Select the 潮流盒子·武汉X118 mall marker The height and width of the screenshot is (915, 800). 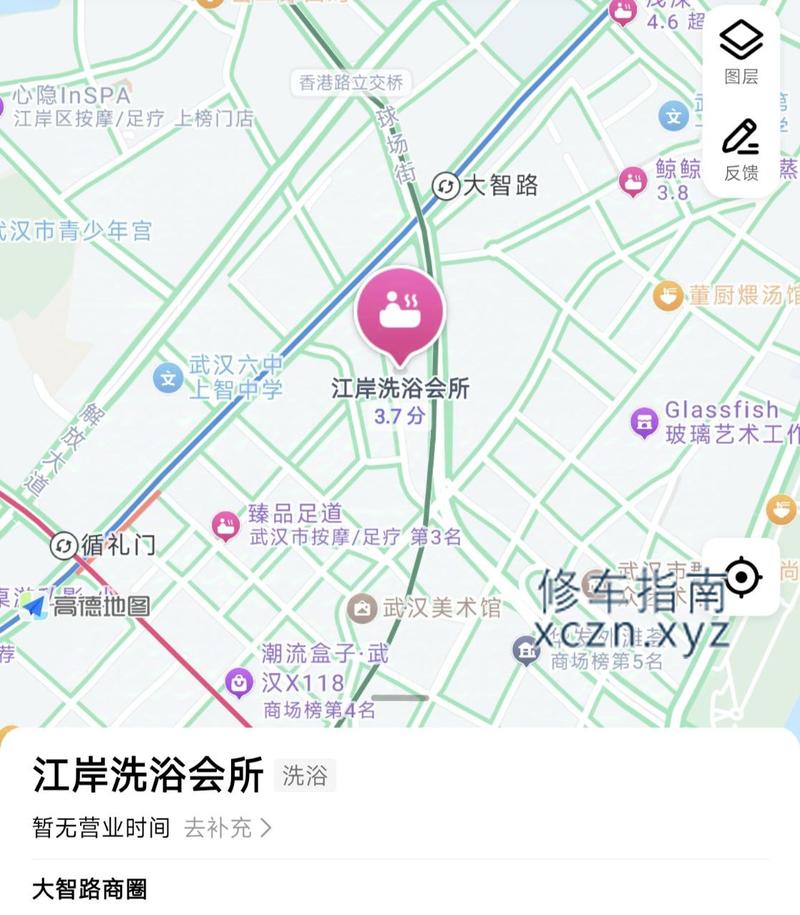240,682
